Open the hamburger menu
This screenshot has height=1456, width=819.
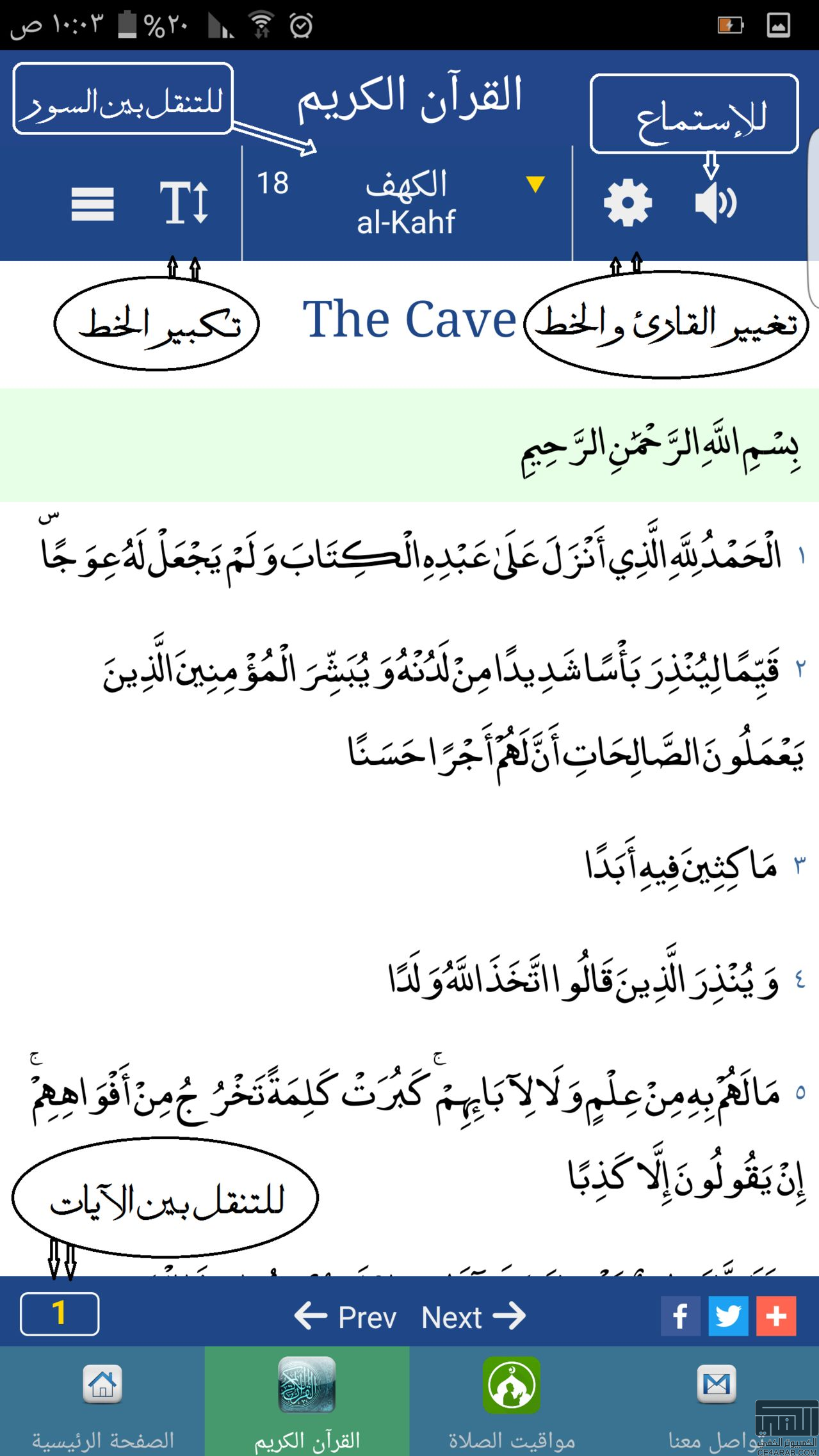[93, 204]
